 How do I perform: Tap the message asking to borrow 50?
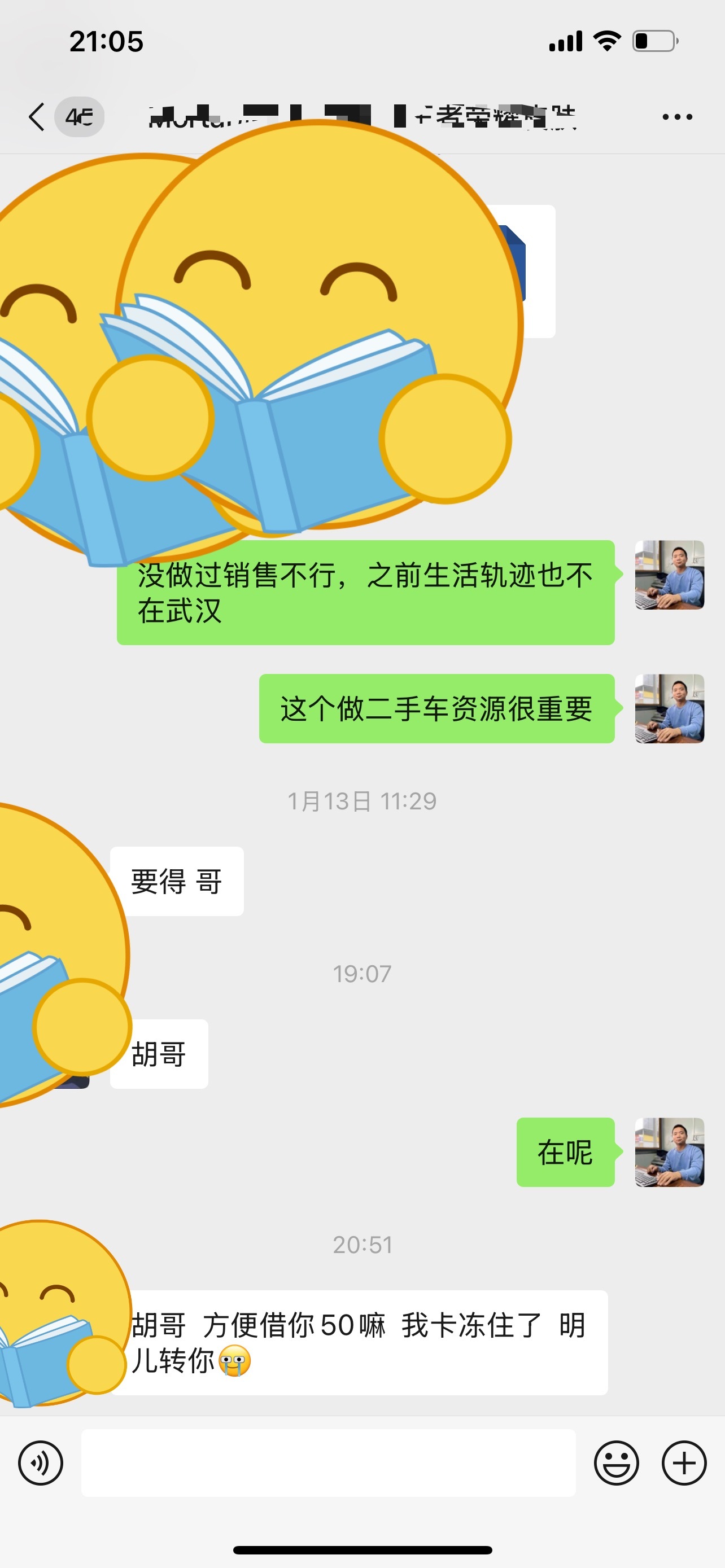359,1336
